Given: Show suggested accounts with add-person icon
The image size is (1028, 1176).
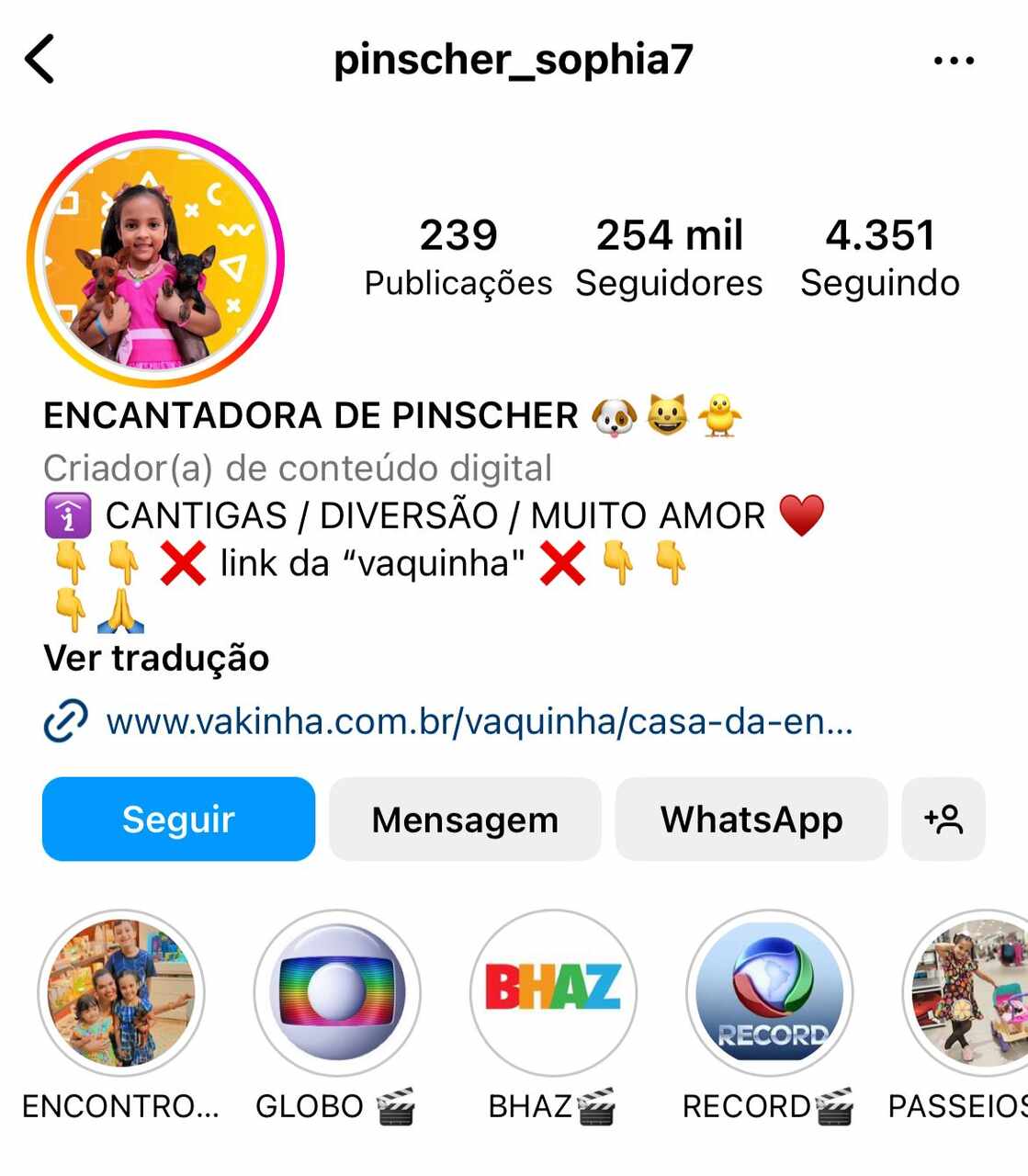Looking at the screenshot, I should [x=943, y=819].
